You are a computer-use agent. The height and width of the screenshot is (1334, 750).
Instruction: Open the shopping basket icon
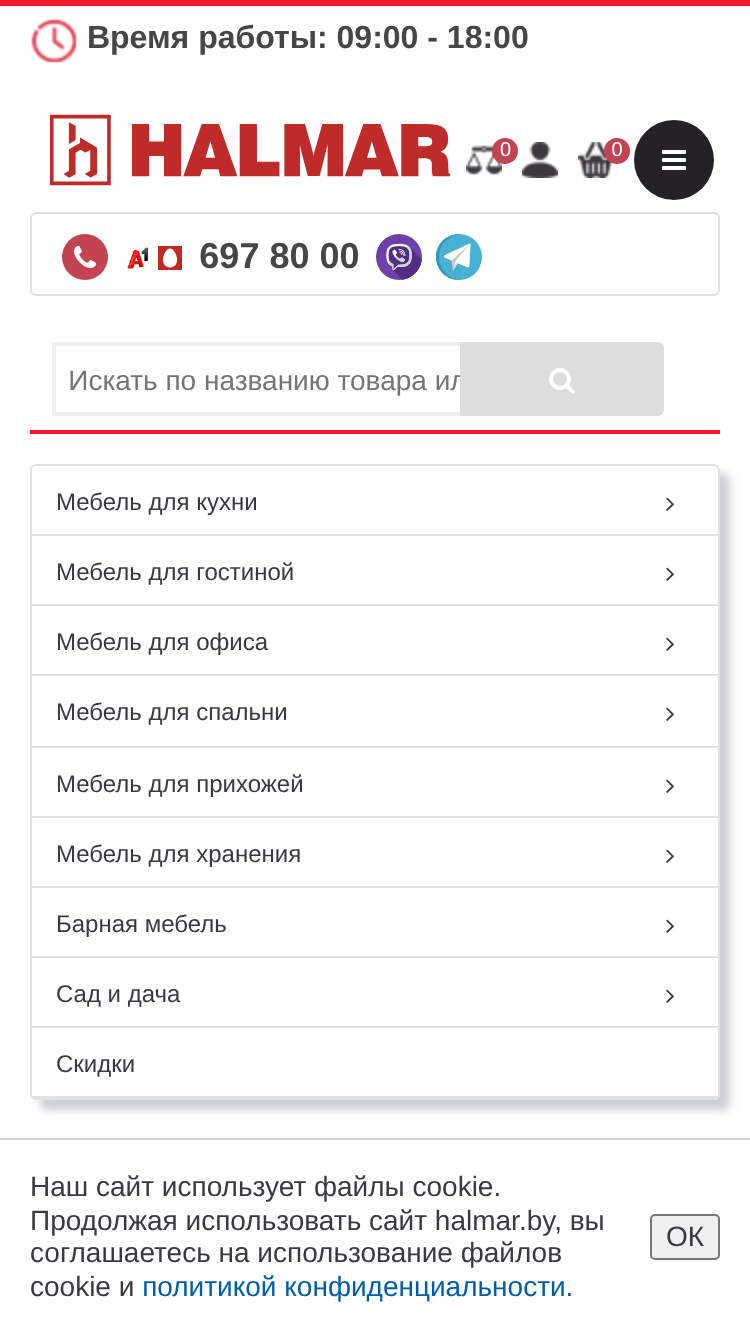tap(595, 160)
